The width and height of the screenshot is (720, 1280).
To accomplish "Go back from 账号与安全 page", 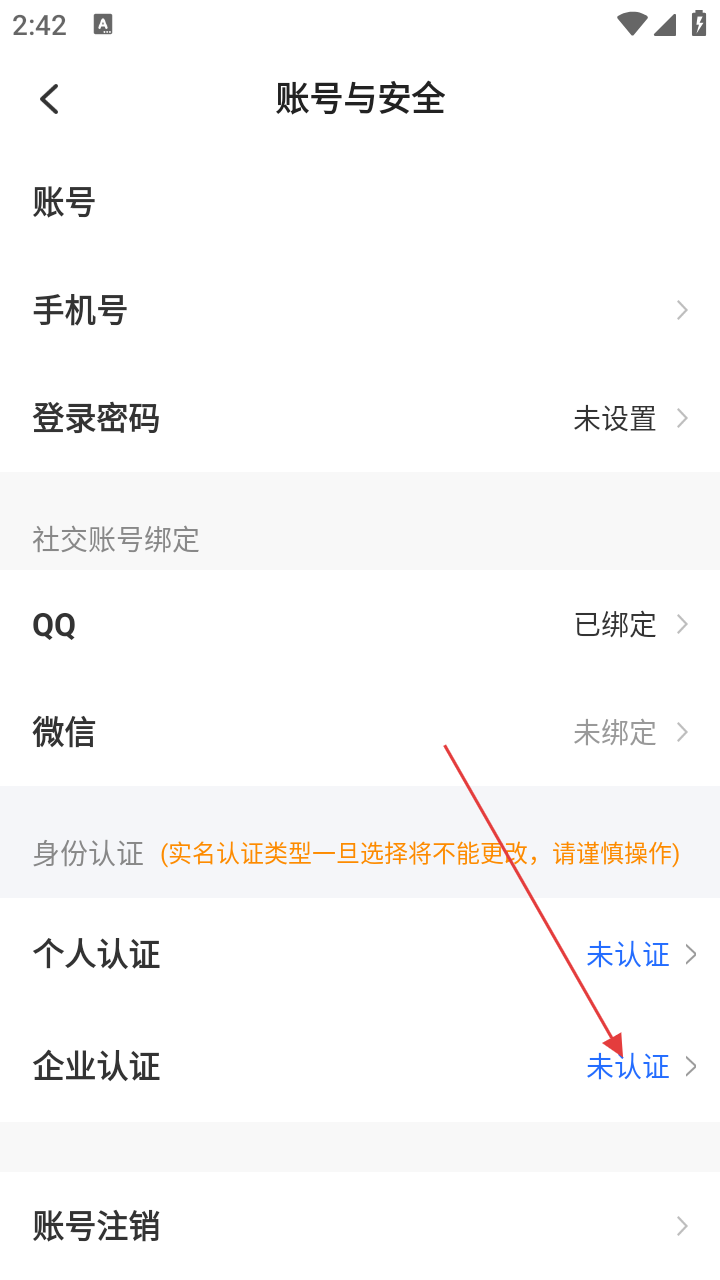I will (50, 99).
